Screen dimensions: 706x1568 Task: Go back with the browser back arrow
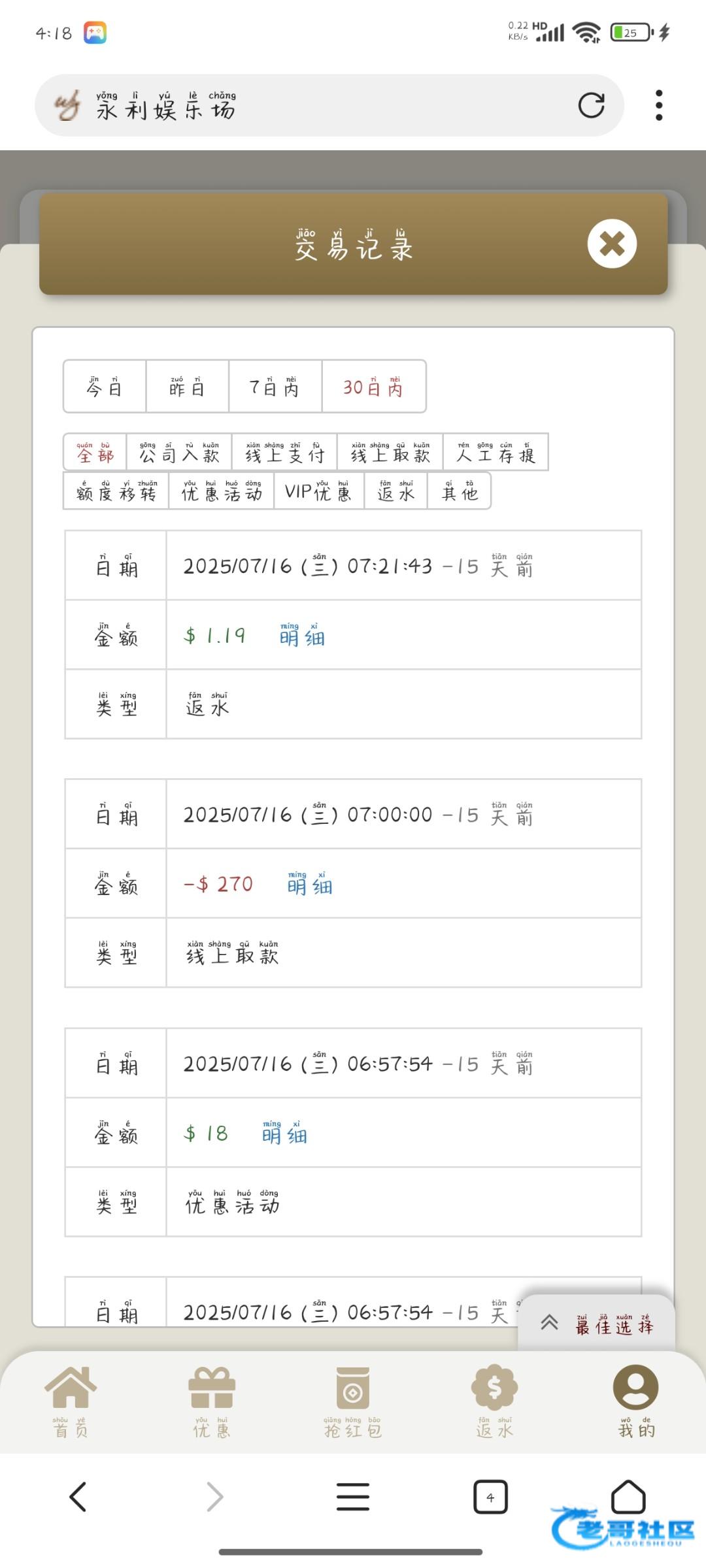[x=78, y=1497]
